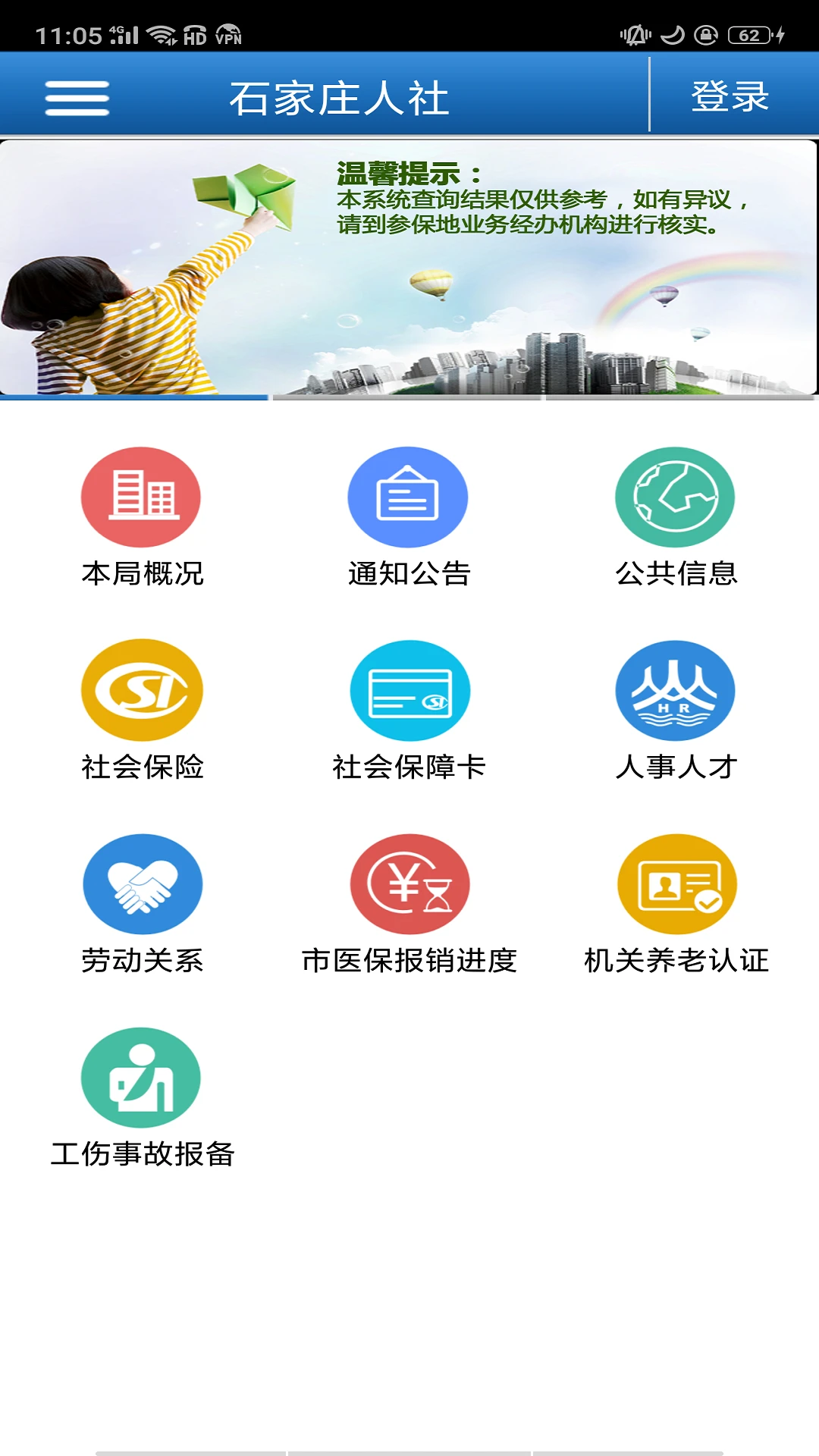
Task: Open 市医保报销进度 reimbursement progress icon
Action: point(408,884)
